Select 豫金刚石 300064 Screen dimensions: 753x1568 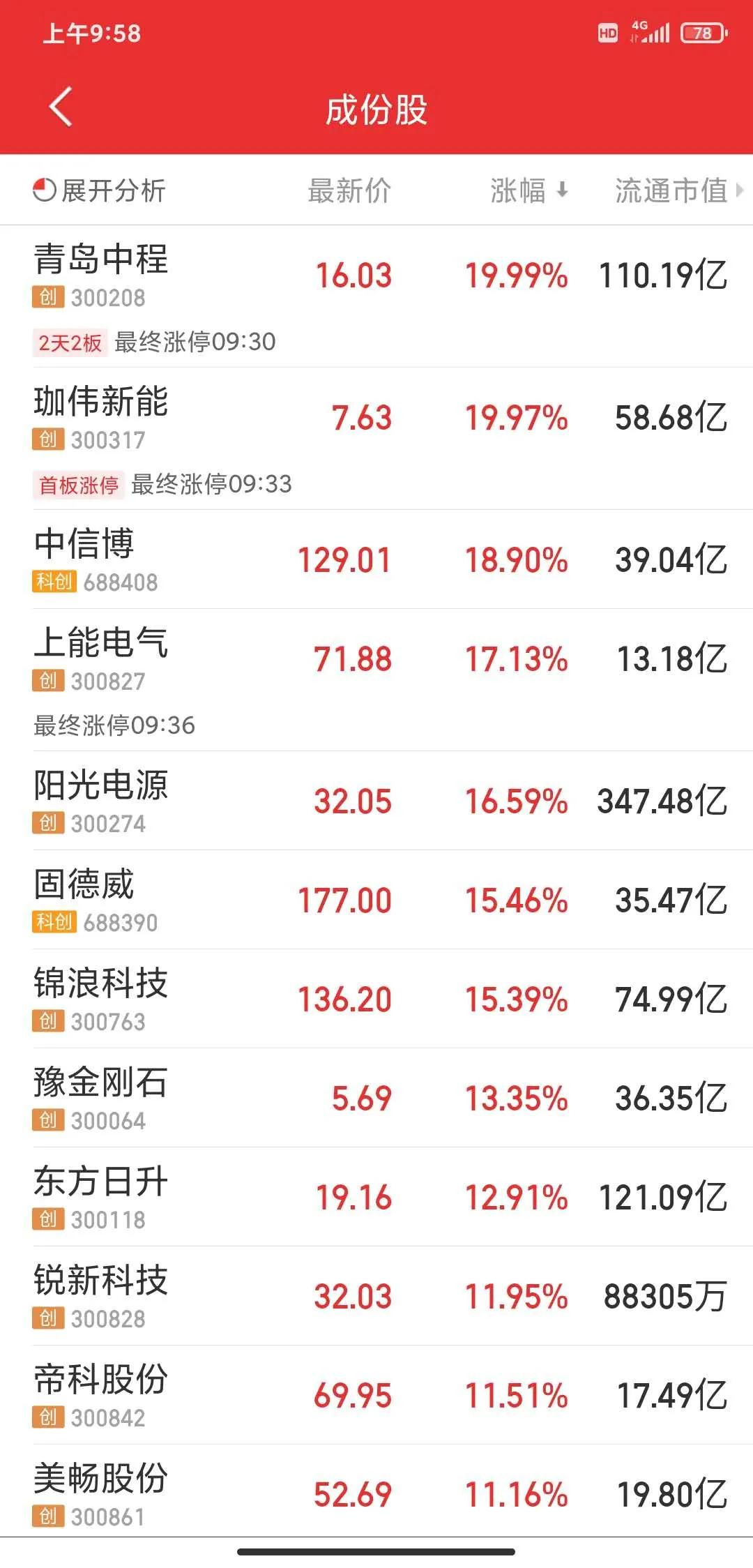pyautogui.click(x=376, y=1098)
